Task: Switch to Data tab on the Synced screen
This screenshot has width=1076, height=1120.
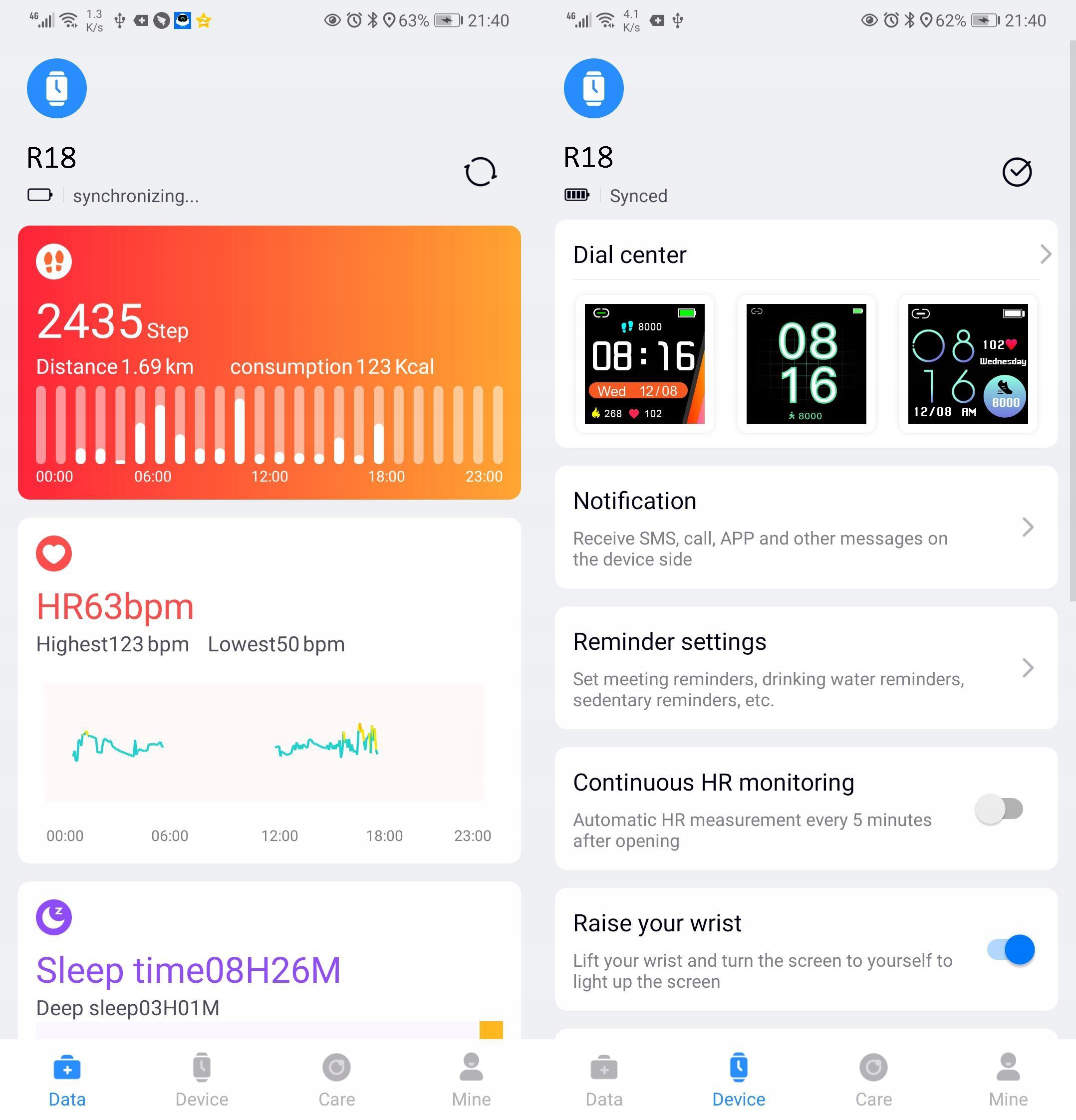Action: point(604,1079)
